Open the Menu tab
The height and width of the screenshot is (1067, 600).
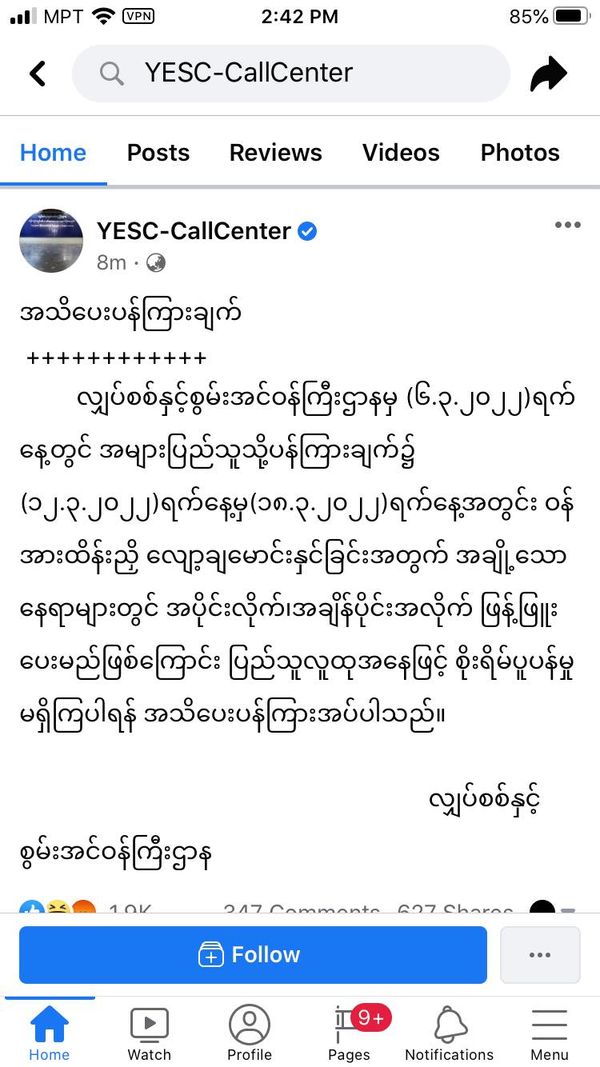549,1033
